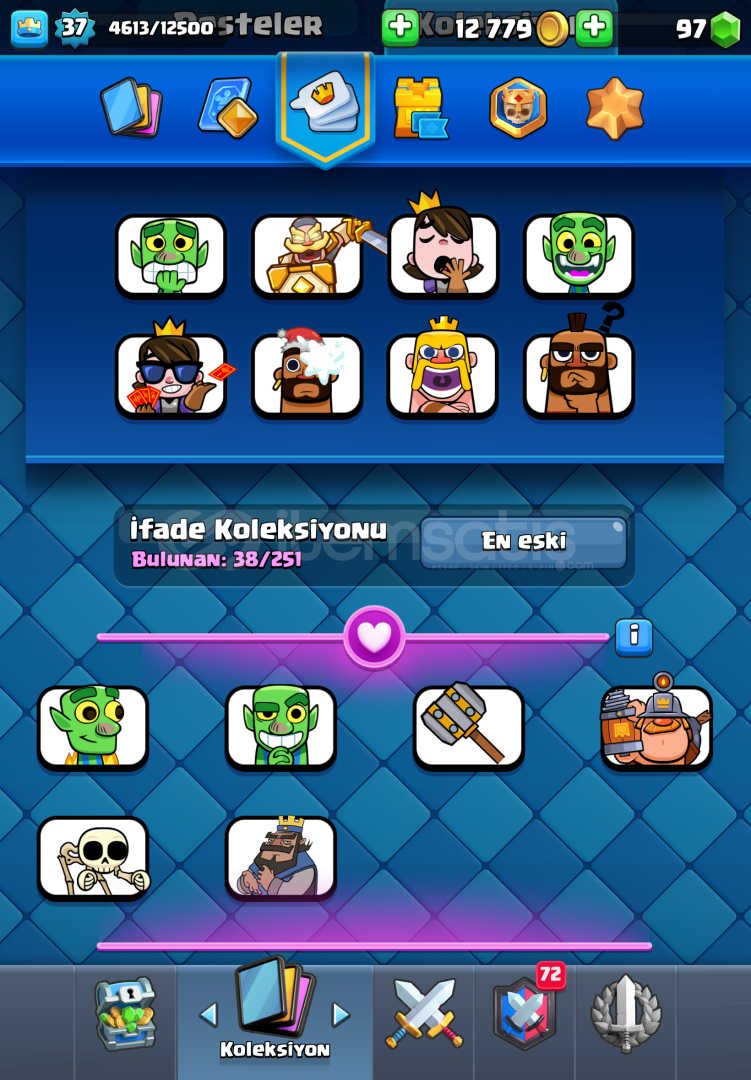Choose the crying king emote in deck
Viewport: 751px width, 1080px height.
(x=443, y=374)
